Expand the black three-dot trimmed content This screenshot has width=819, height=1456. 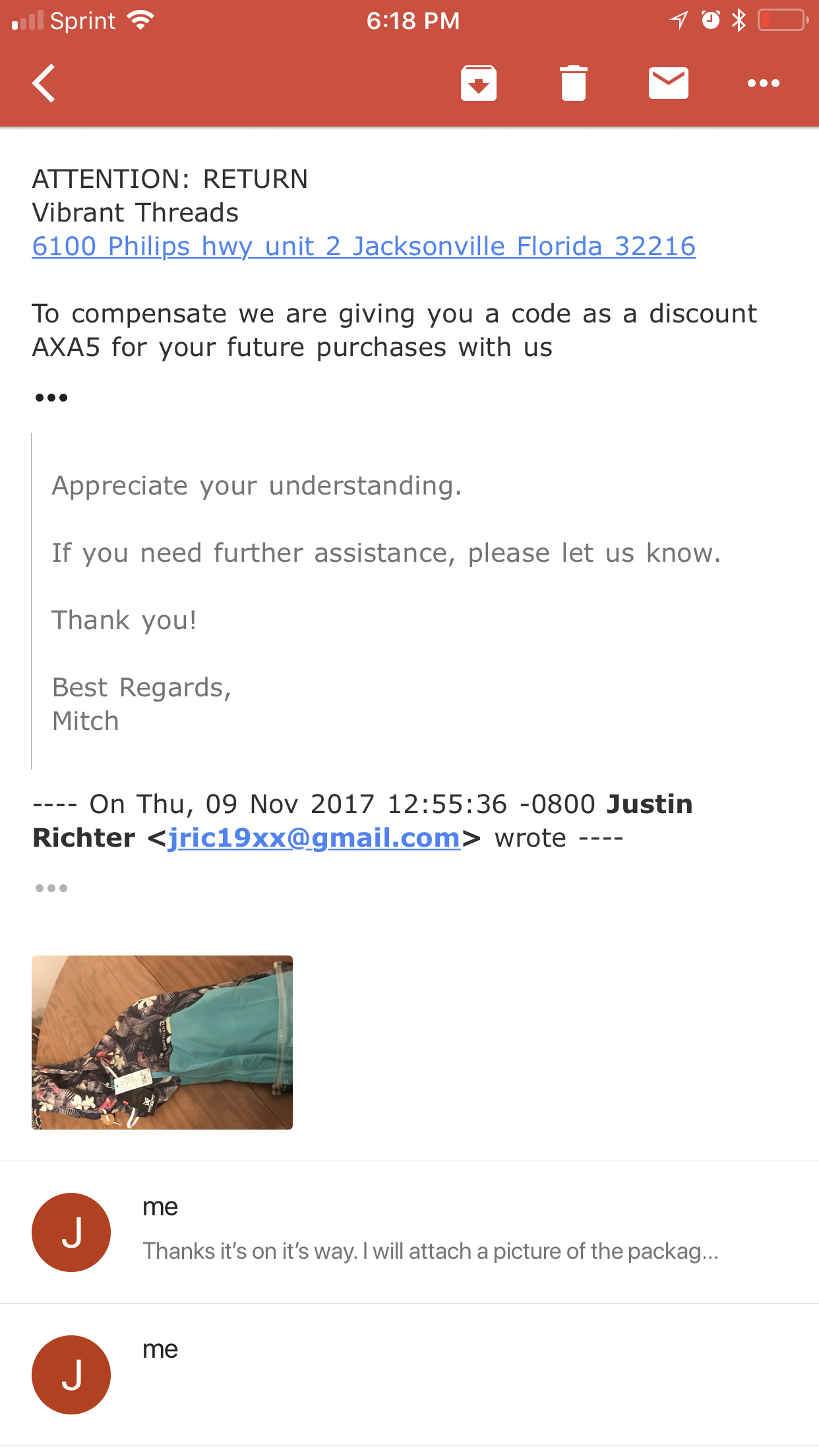click(x=51, y=398)
